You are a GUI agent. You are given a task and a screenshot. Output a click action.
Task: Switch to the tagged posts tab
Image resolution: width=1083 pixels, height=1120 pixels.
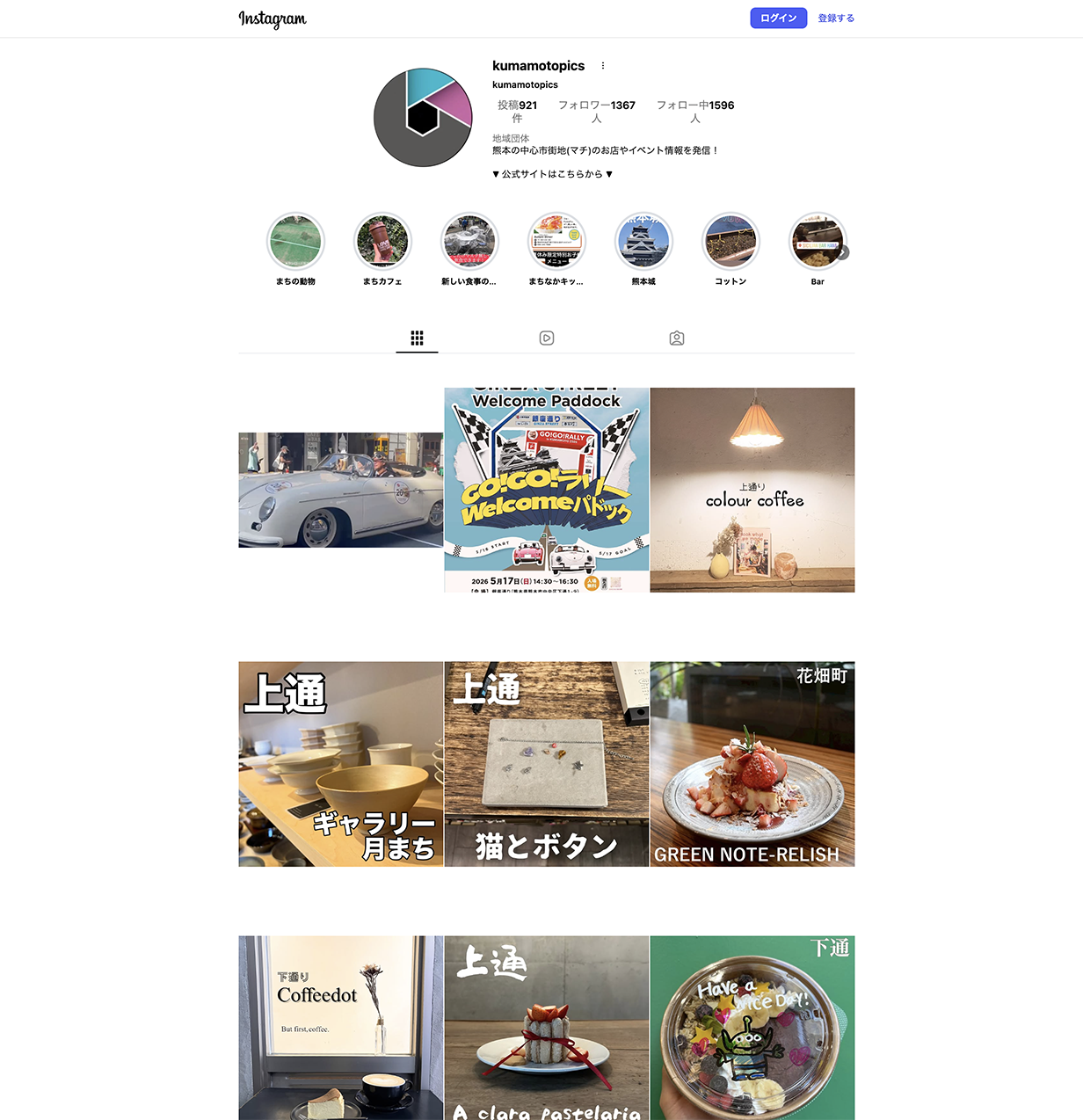pyautogui.click(x=677, y=338)
